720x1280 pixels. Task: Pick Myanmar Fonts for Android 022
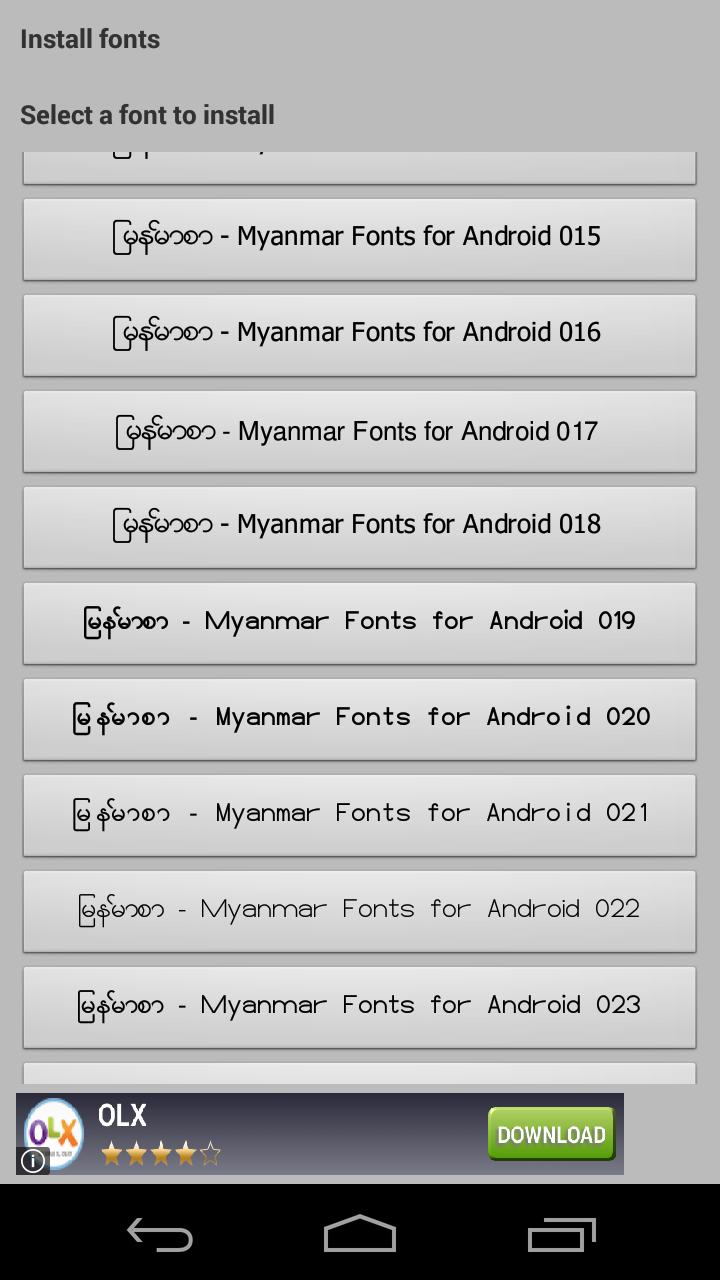tap(359, 910)
